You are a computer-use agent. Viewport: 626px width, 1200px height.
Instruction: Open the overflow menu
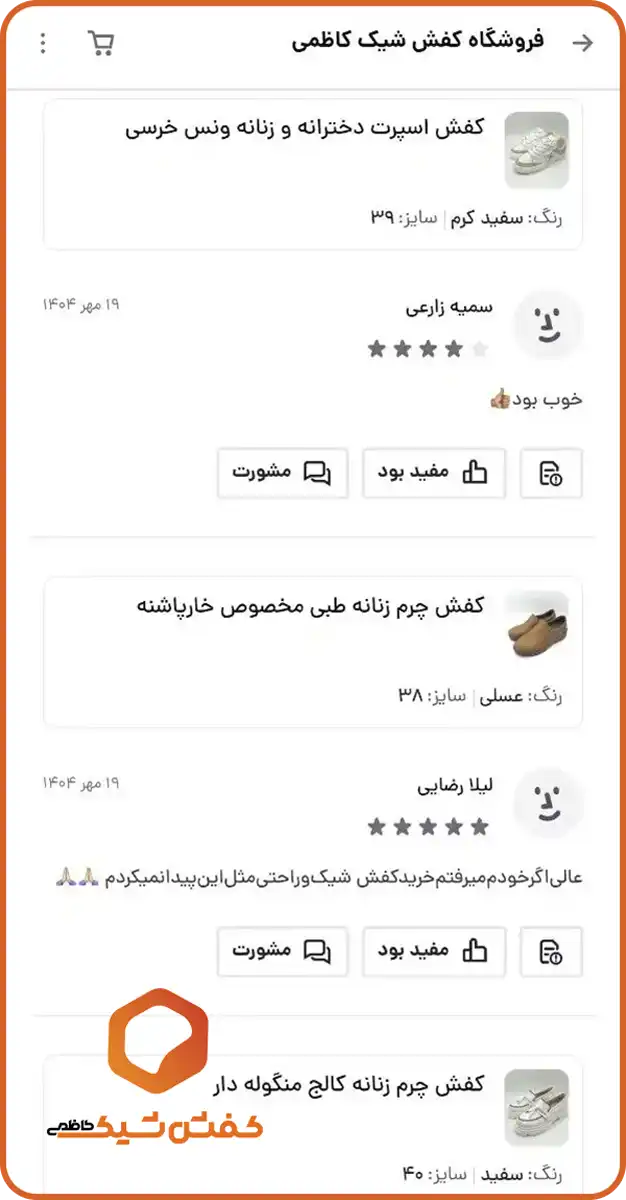point(42,43)
